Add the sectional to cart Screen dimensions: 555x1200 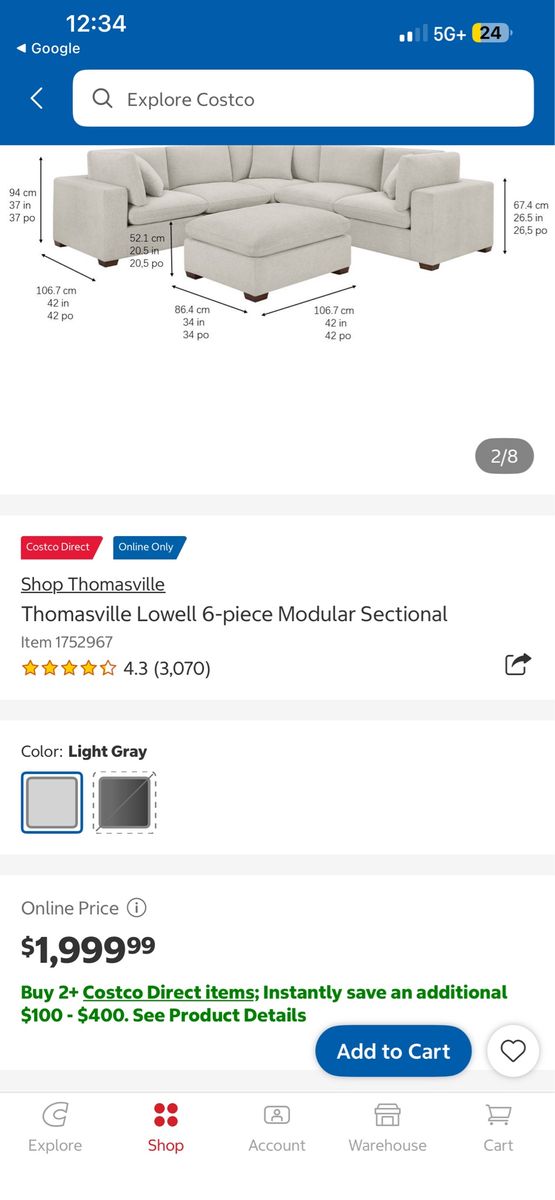coord(393,1051)
